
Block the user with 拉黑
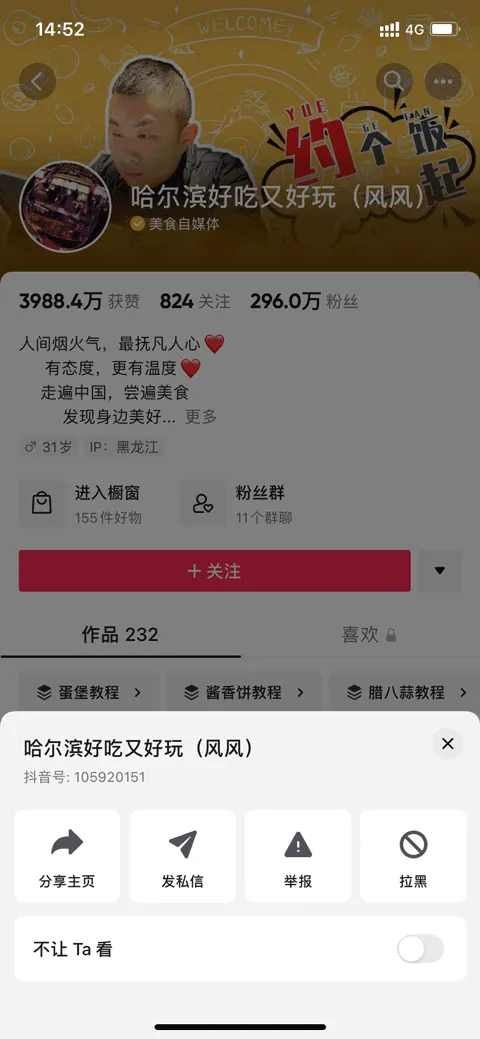[413, 856]
